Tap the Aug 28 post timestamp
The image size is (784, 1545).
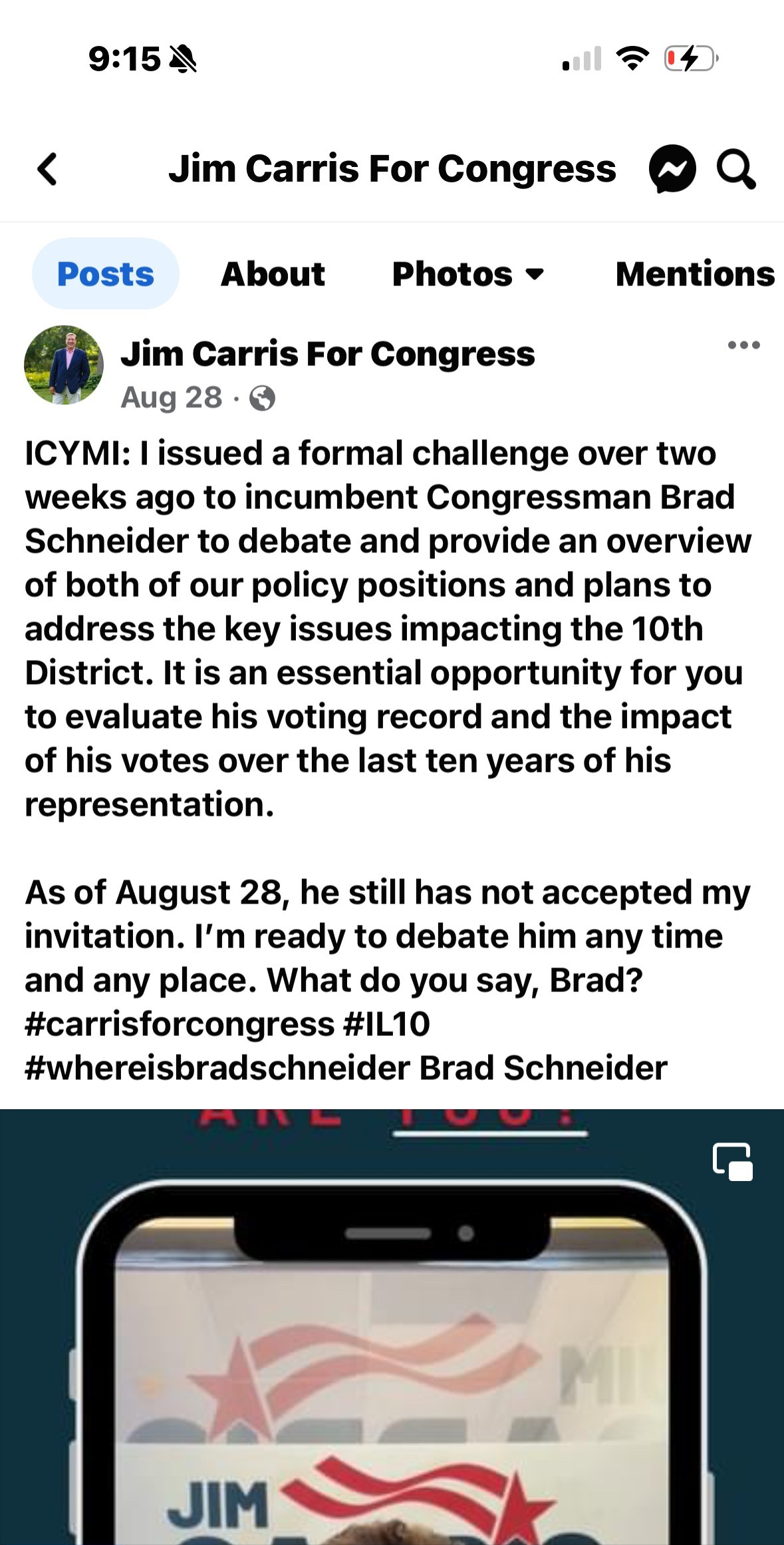pos(172,398)
